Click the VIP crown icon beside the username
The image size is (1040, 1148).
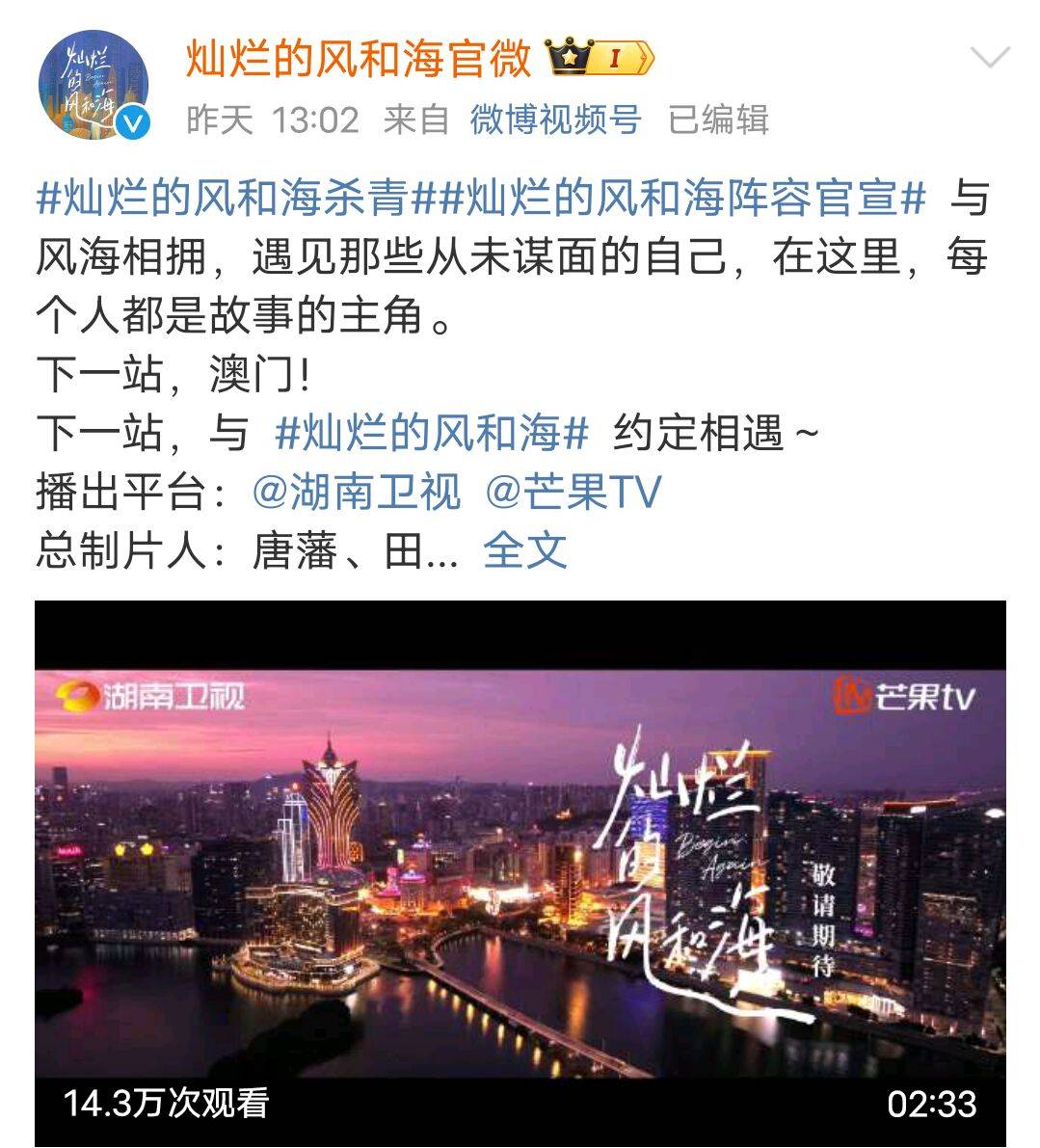click(569, 55)
